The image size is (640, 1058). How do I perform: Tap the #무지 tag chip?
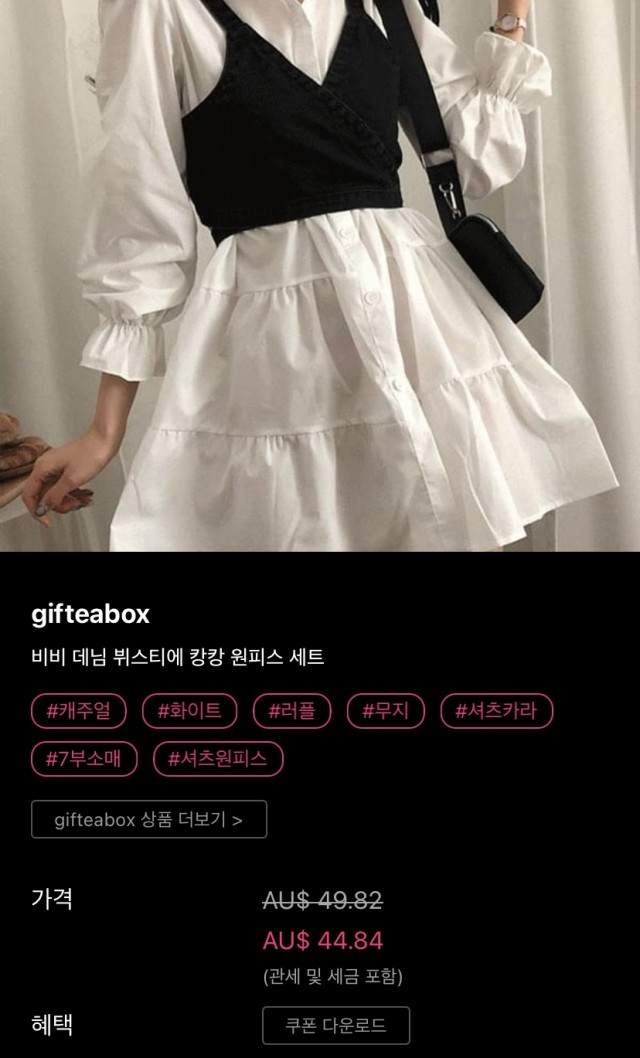386,711
